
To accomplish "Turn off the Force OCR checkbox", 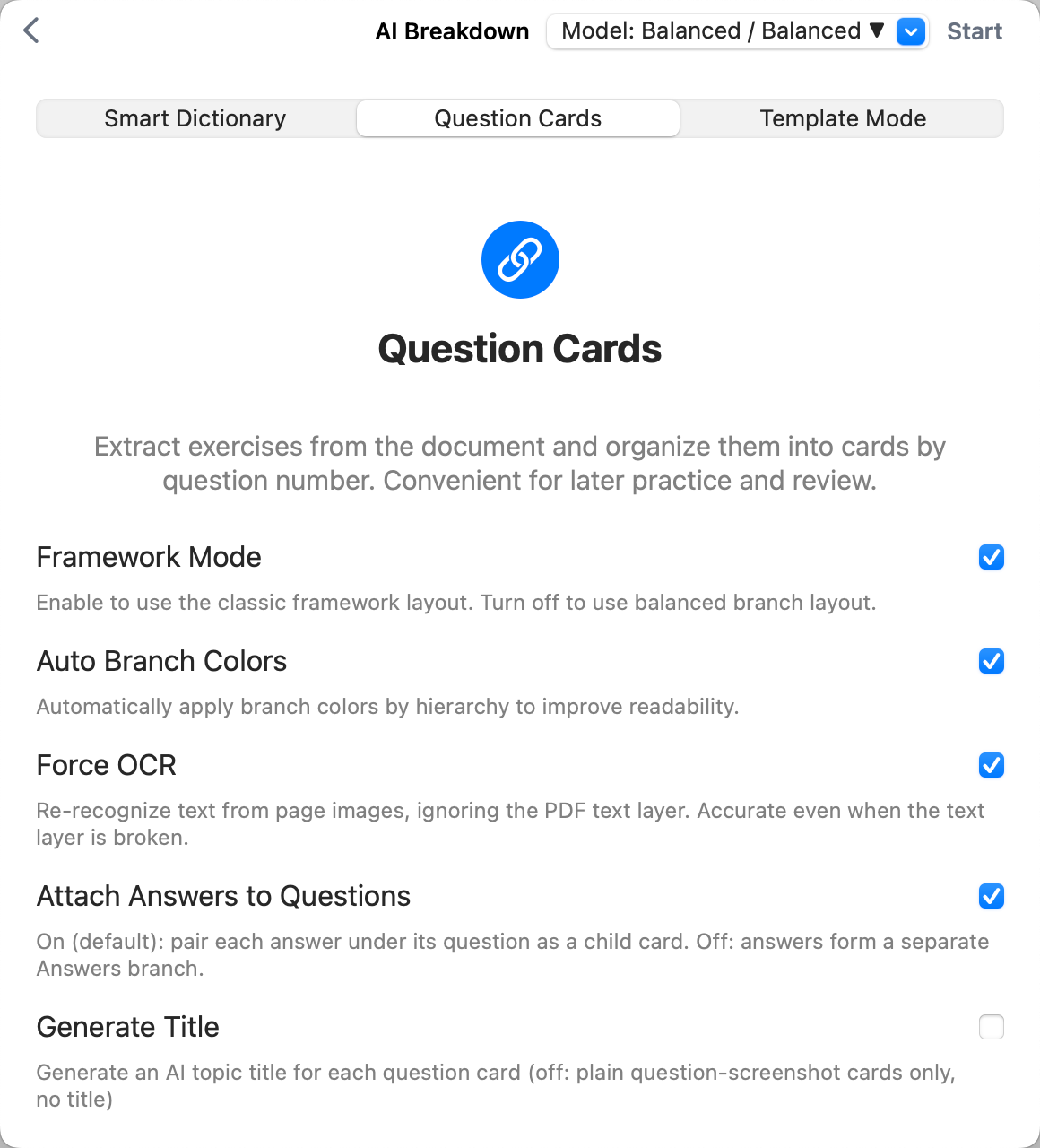I will 992,765.
